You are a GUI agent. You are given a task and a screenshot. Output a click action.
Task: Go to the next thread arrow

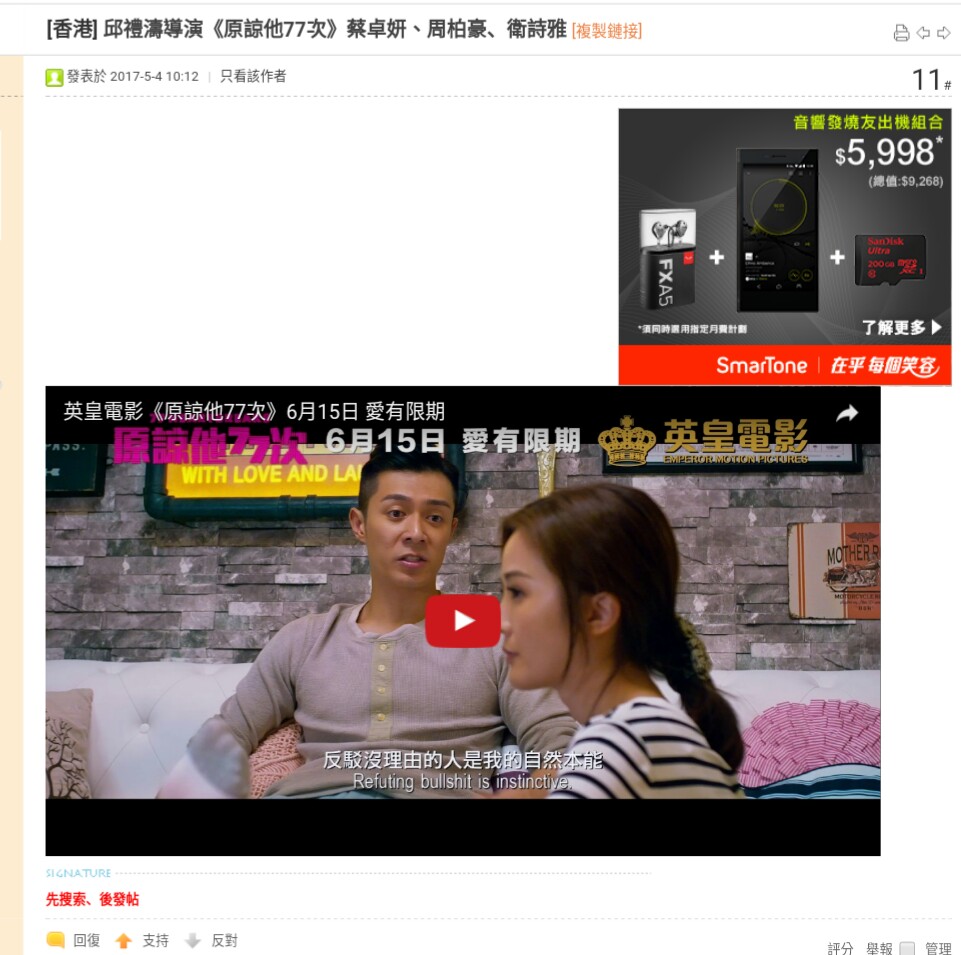click(x=943, y=33)
